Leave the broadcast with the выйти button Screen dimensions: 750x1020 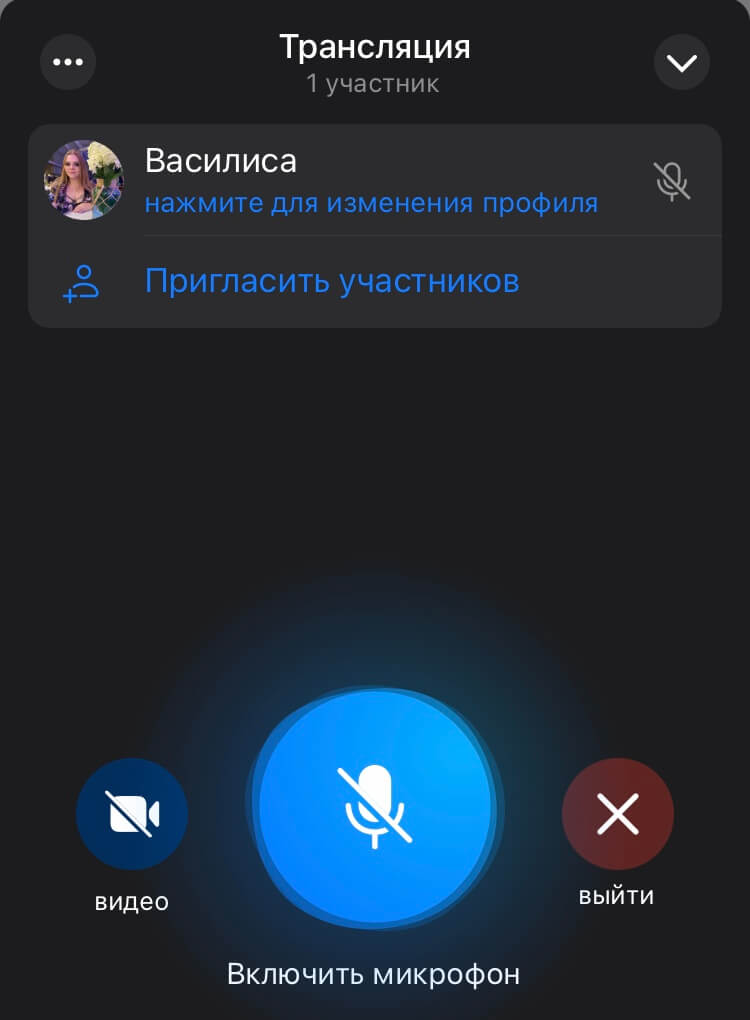click(617, 814)
